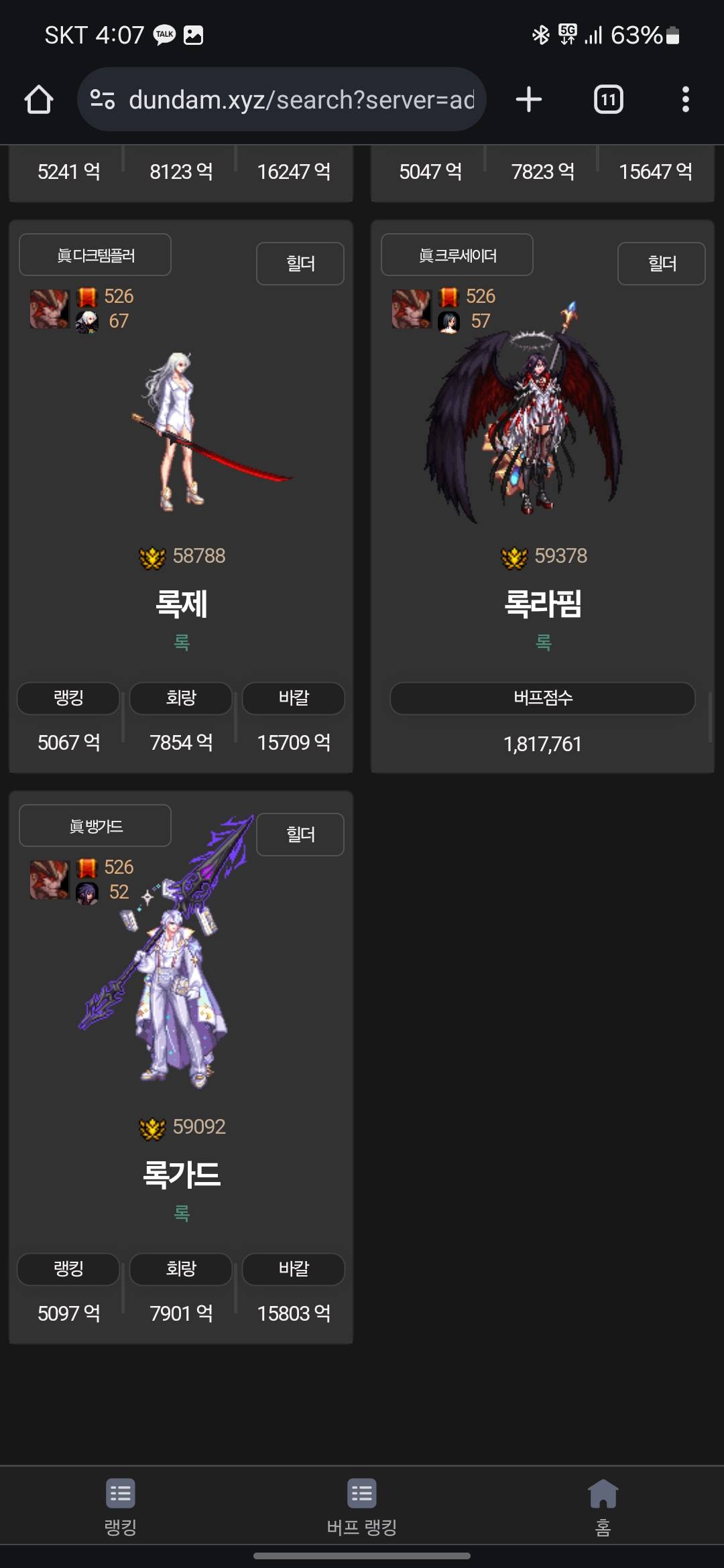This screenshot has width=724, height=1568.
Task: Open the 록제 character card
Action: click(181, 603)
